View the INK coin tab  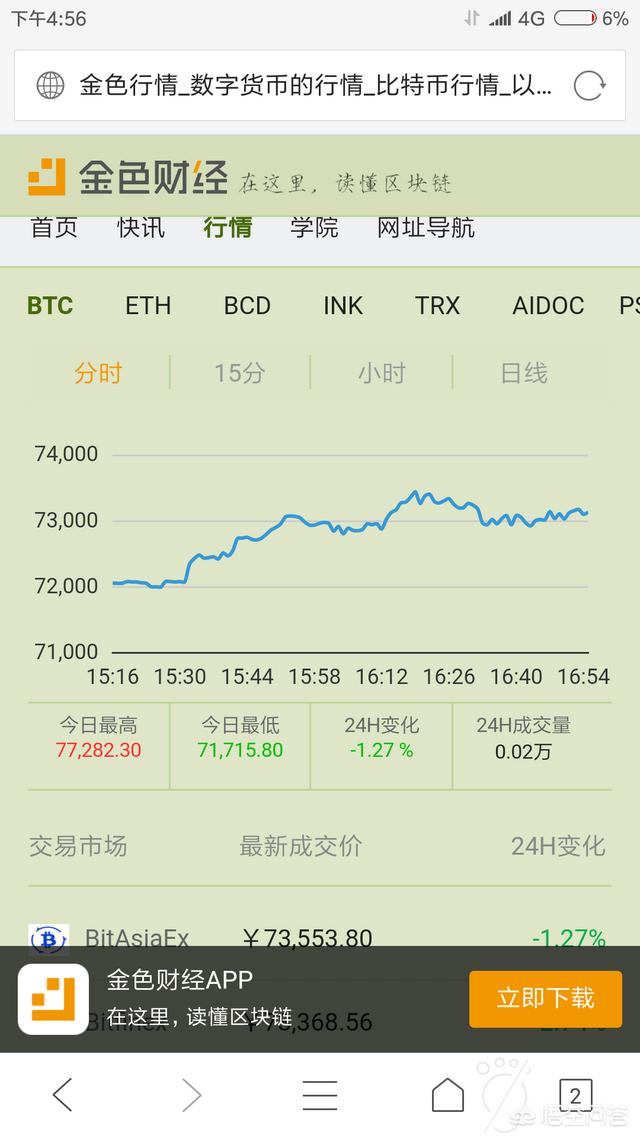(x=343, y=306)
